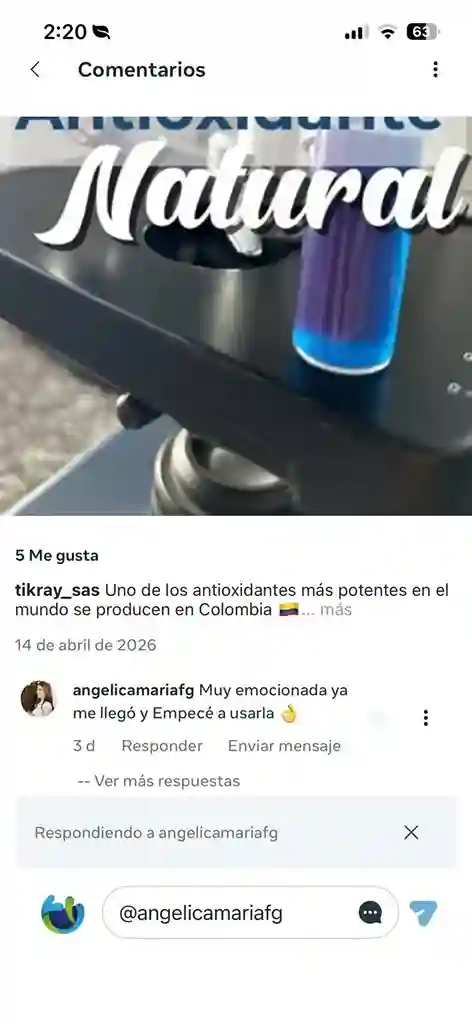This screenshot has width=472, height=1024.
Task: Tap Enviar mensaje under the comment
Action: [x=284, y=746]
